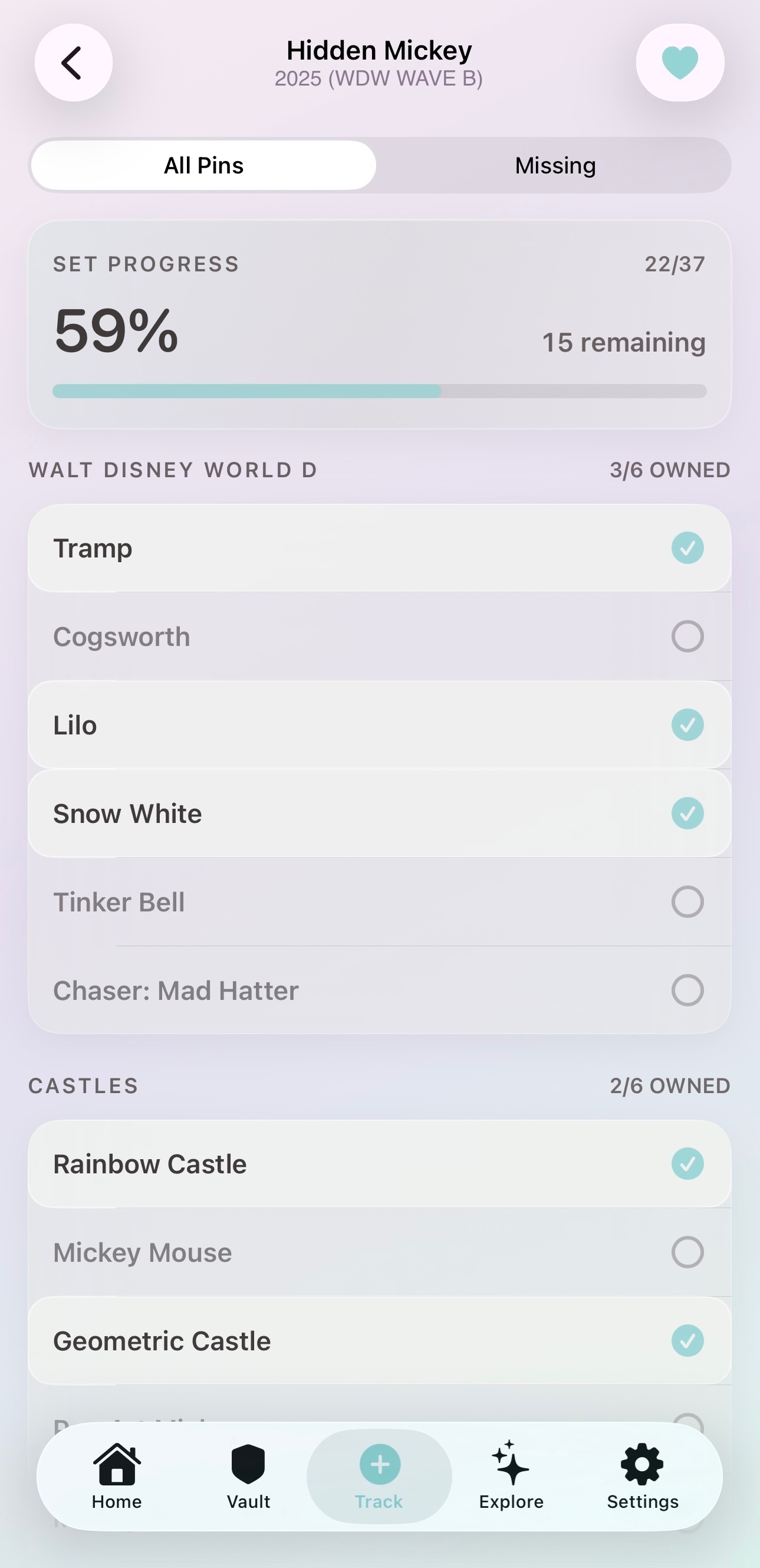Switch to the Missing segment
Screen dimensions: 760x1568
555,166
